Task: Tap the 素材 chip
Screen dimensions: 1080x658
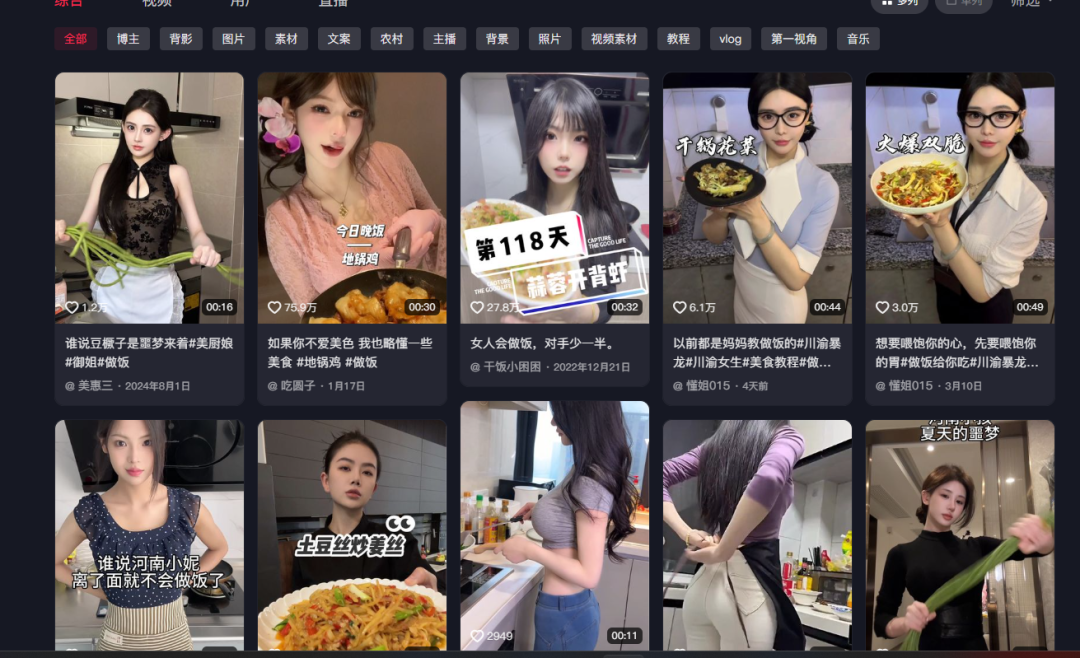Action: coord(286,39)
